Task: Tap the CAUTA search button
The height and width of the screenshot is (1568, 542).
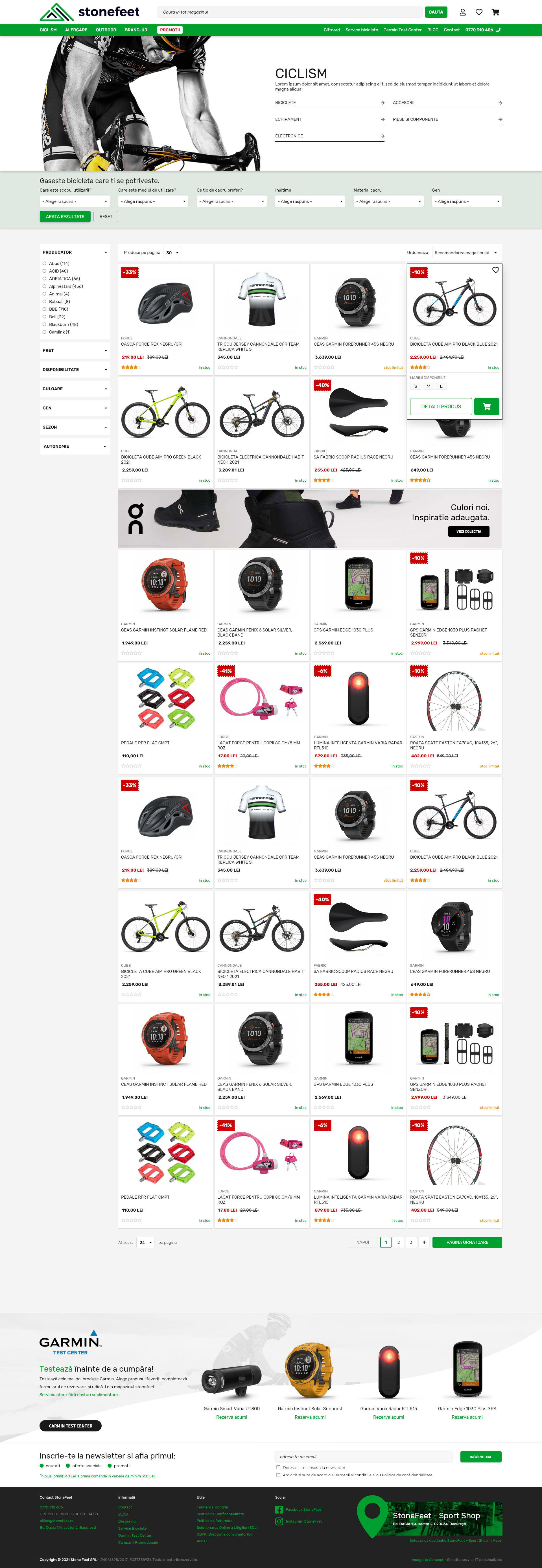Action: 435,12
